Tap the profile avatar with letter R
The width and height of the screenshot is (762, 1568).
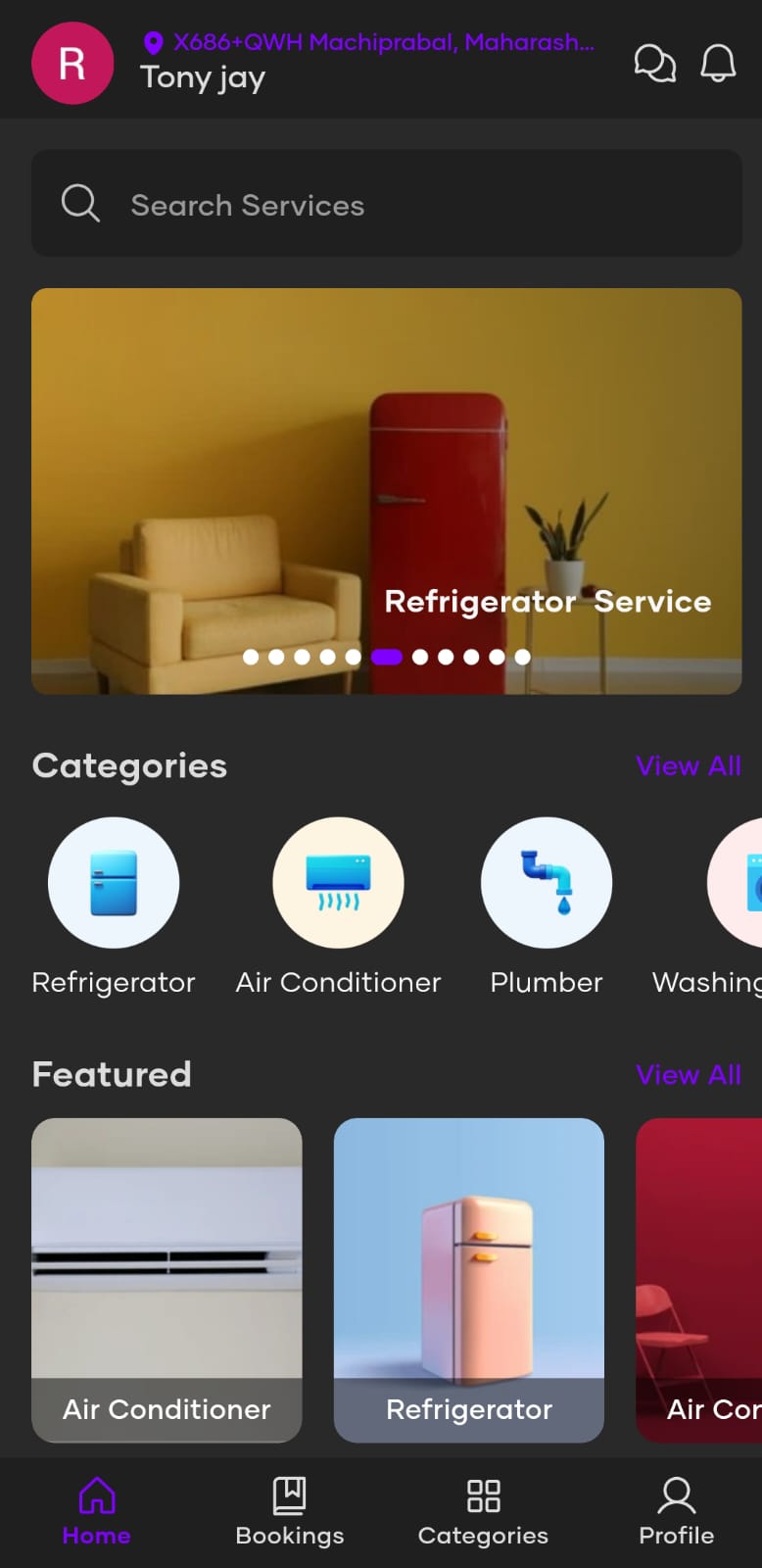click(x=72, y=64)
